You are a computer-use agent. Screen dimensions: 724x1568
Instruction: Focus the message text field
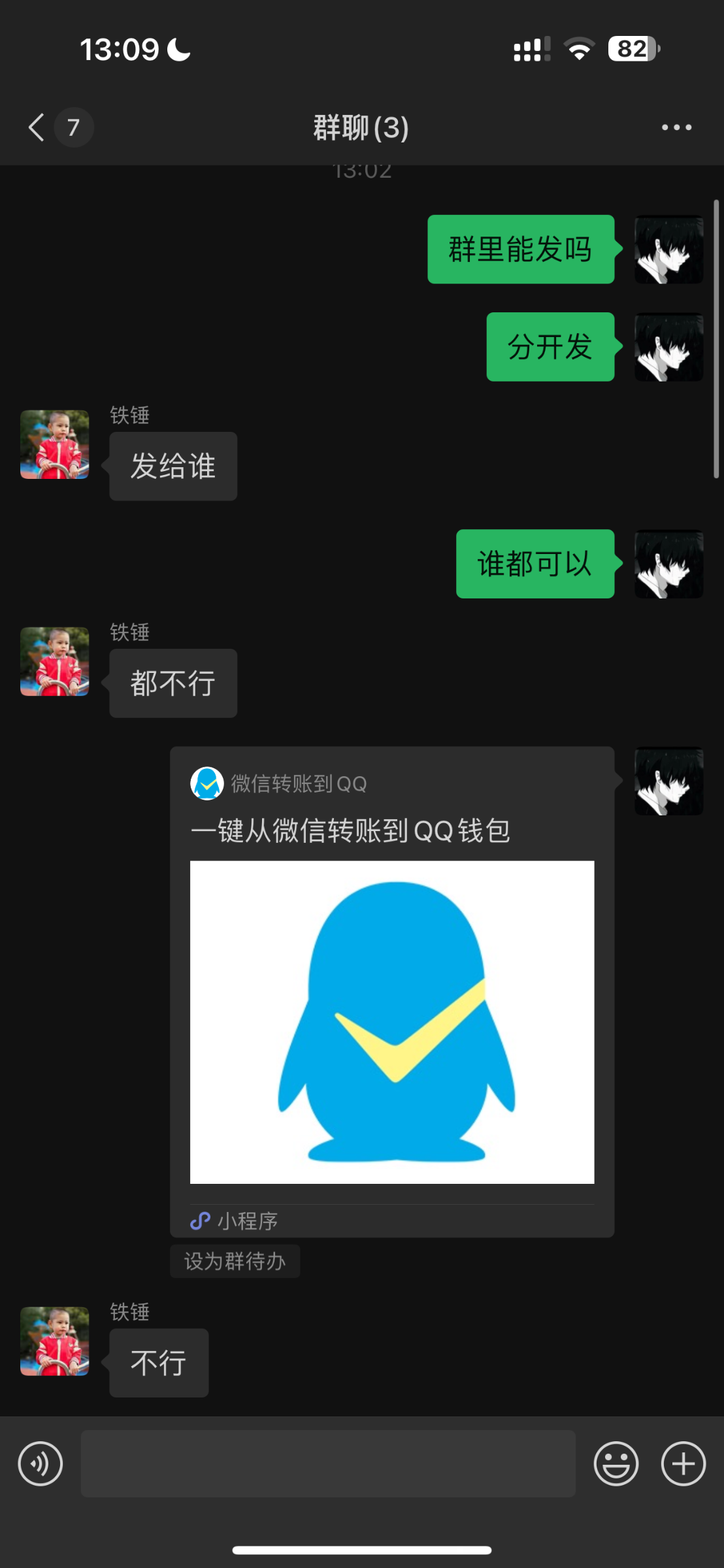(327, 1463)
